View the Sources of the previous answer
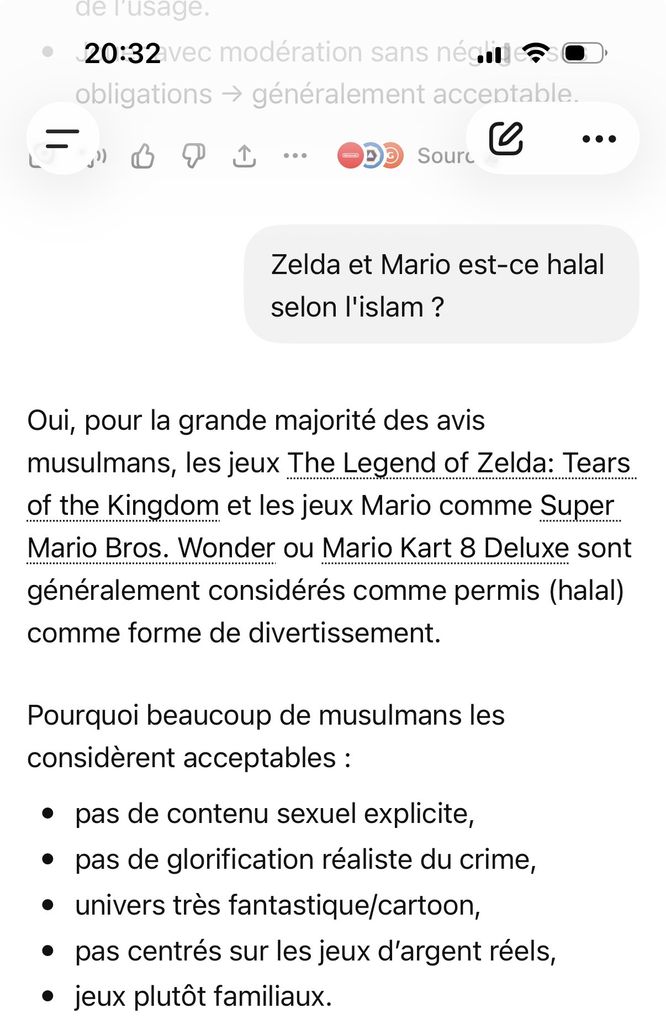 (x=405, y=156)
